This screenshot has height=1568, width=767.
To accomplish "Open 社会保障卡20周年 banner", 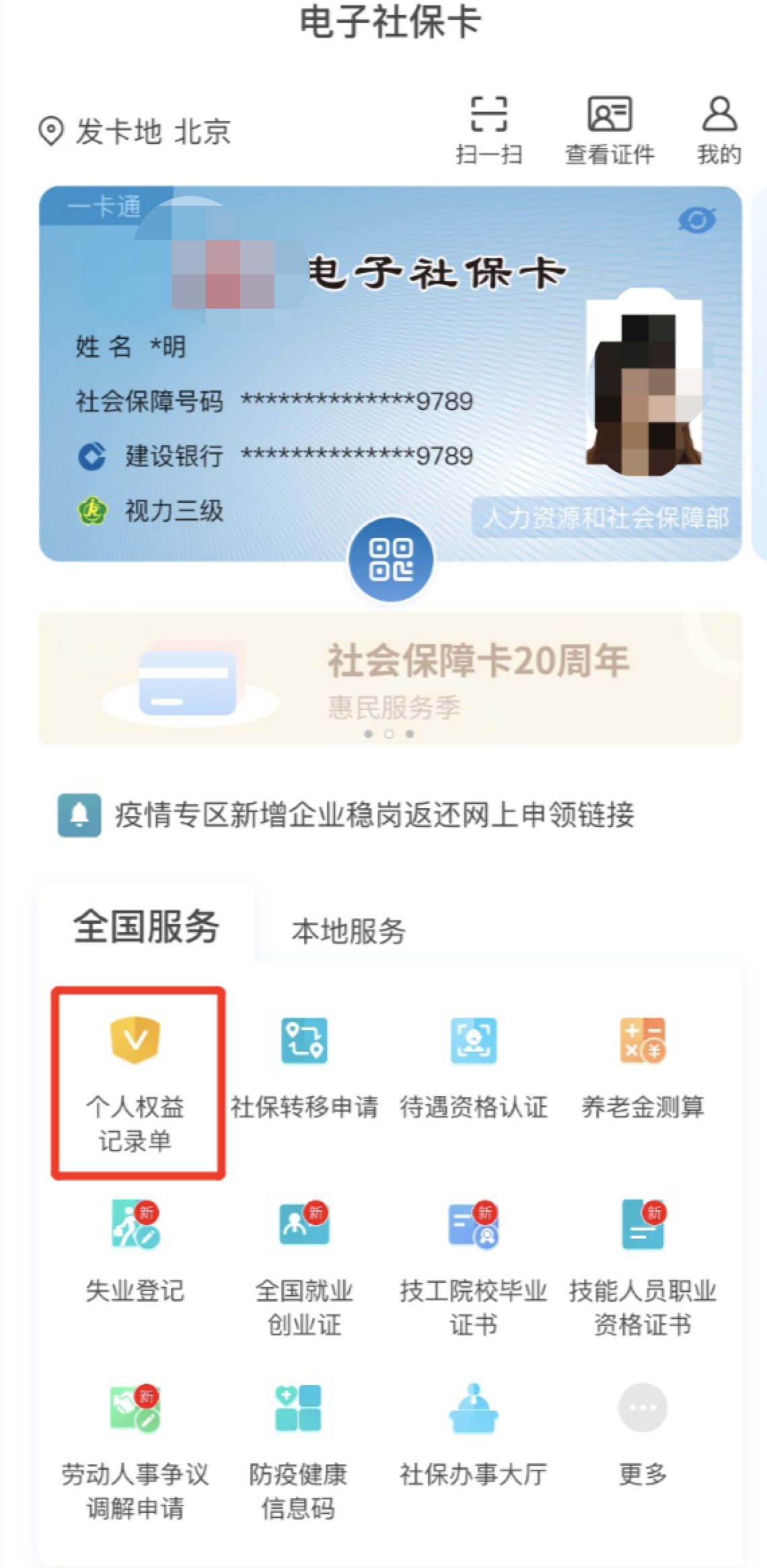I will (x=390, y=678).
